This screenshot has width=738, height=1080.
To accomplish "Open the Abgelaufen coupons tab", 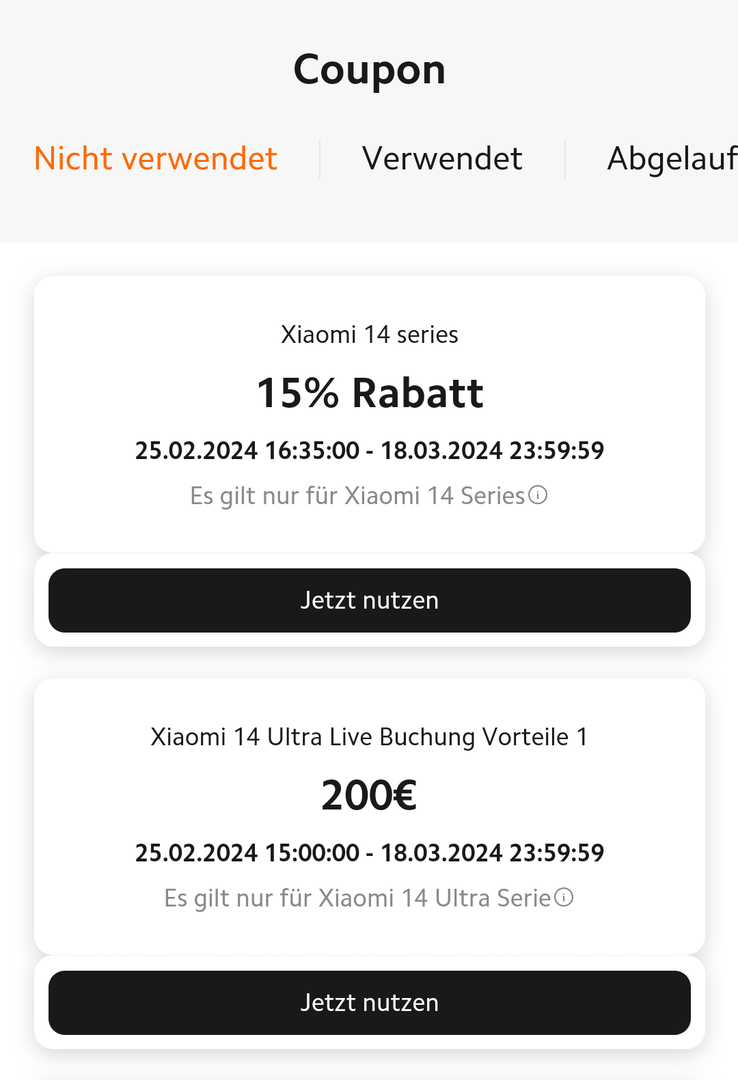I will [671, 159].
